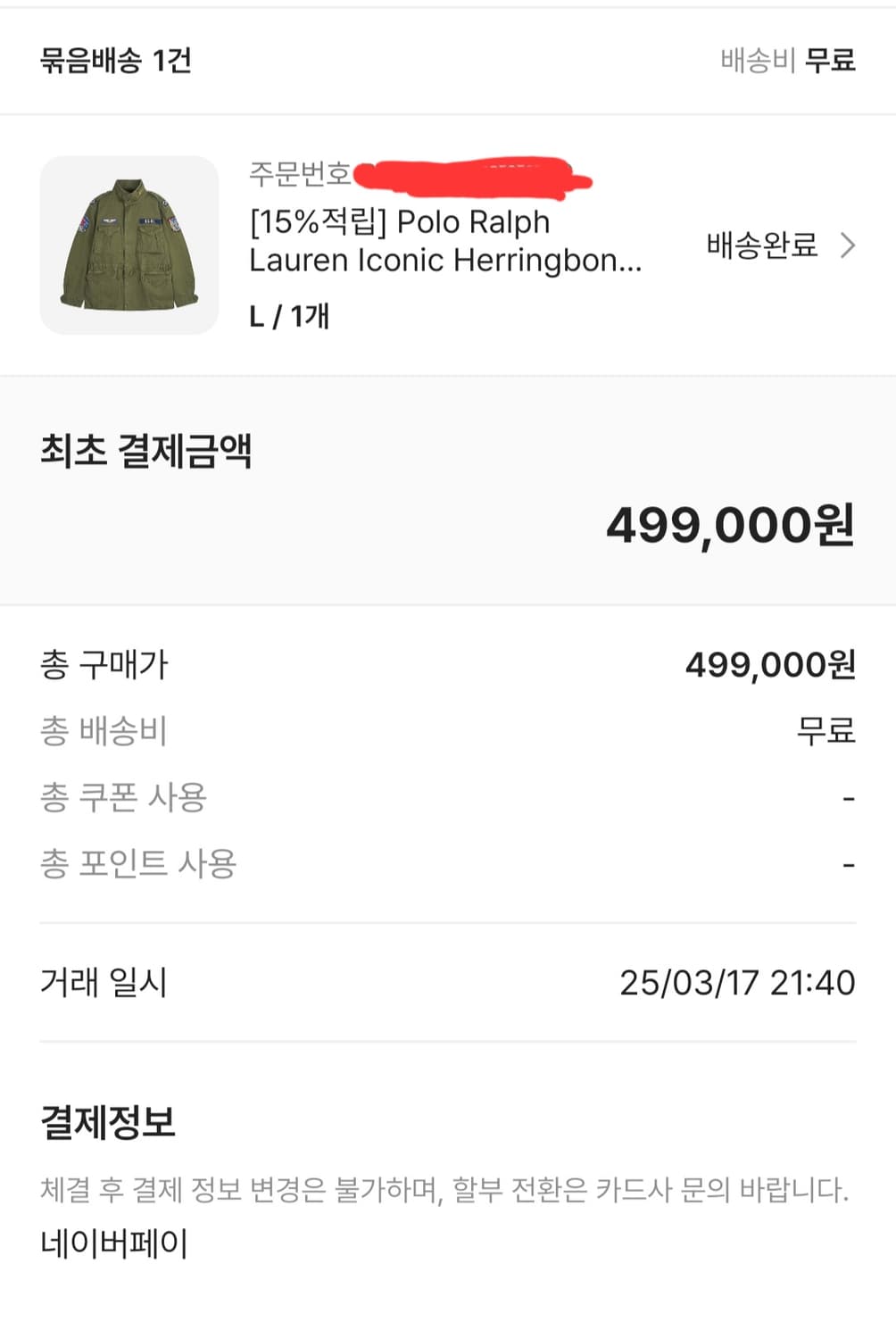896x1339 pixels.
Task: Tap the 총 배송비 무료 value
Action: [827, 731]
